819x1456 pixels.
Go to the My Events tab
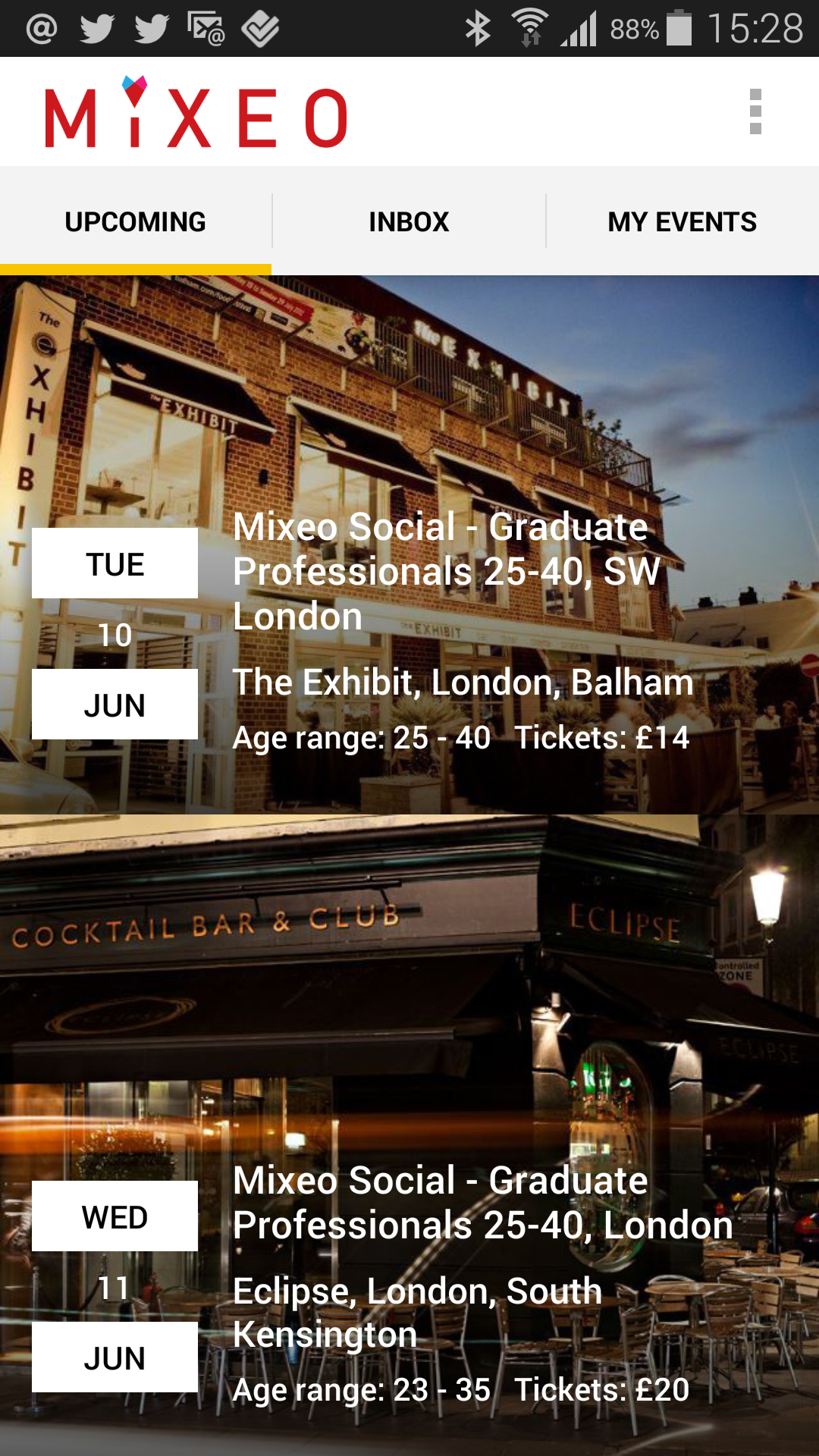pyautogui.click(x=682, y=221)
